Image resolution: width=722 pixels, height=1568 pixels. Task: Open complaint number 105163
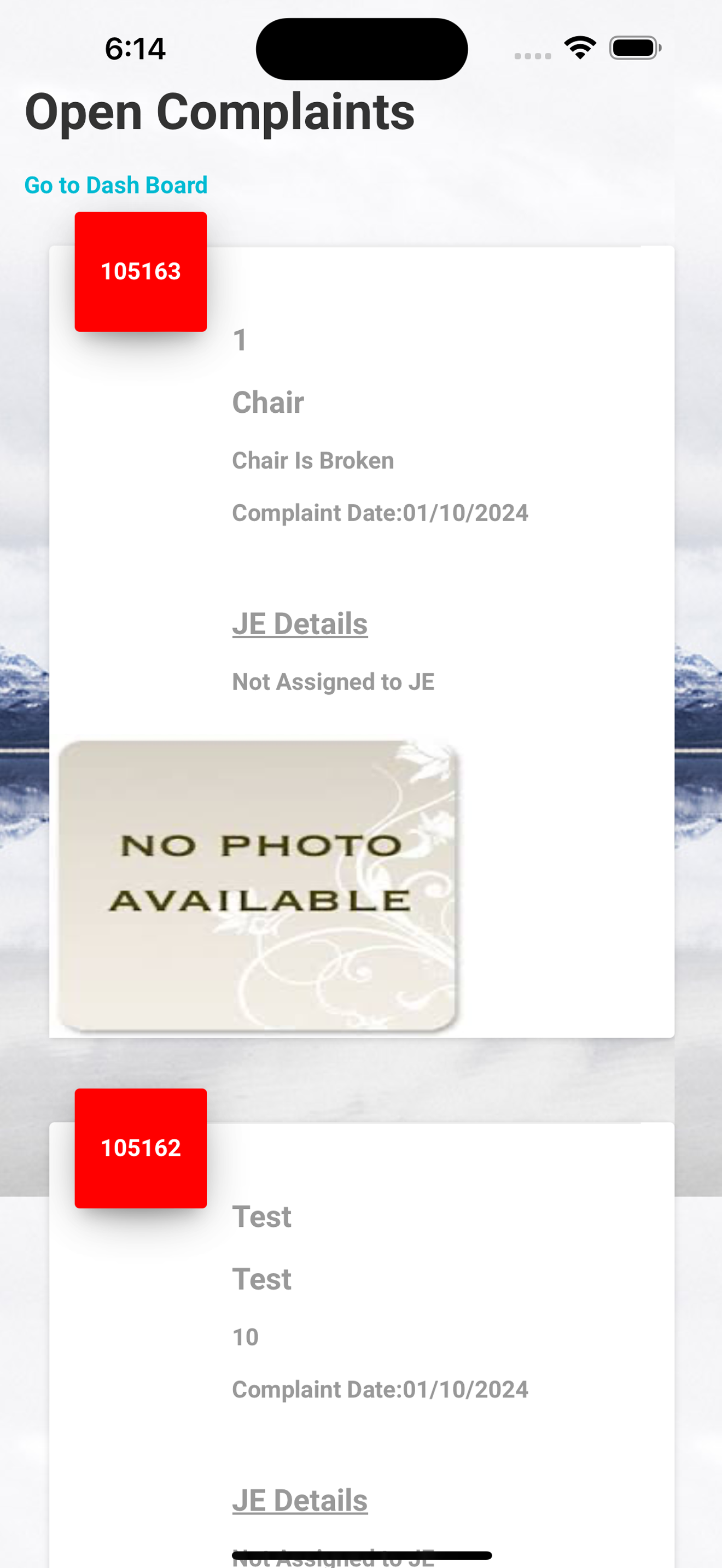point(141,272)
